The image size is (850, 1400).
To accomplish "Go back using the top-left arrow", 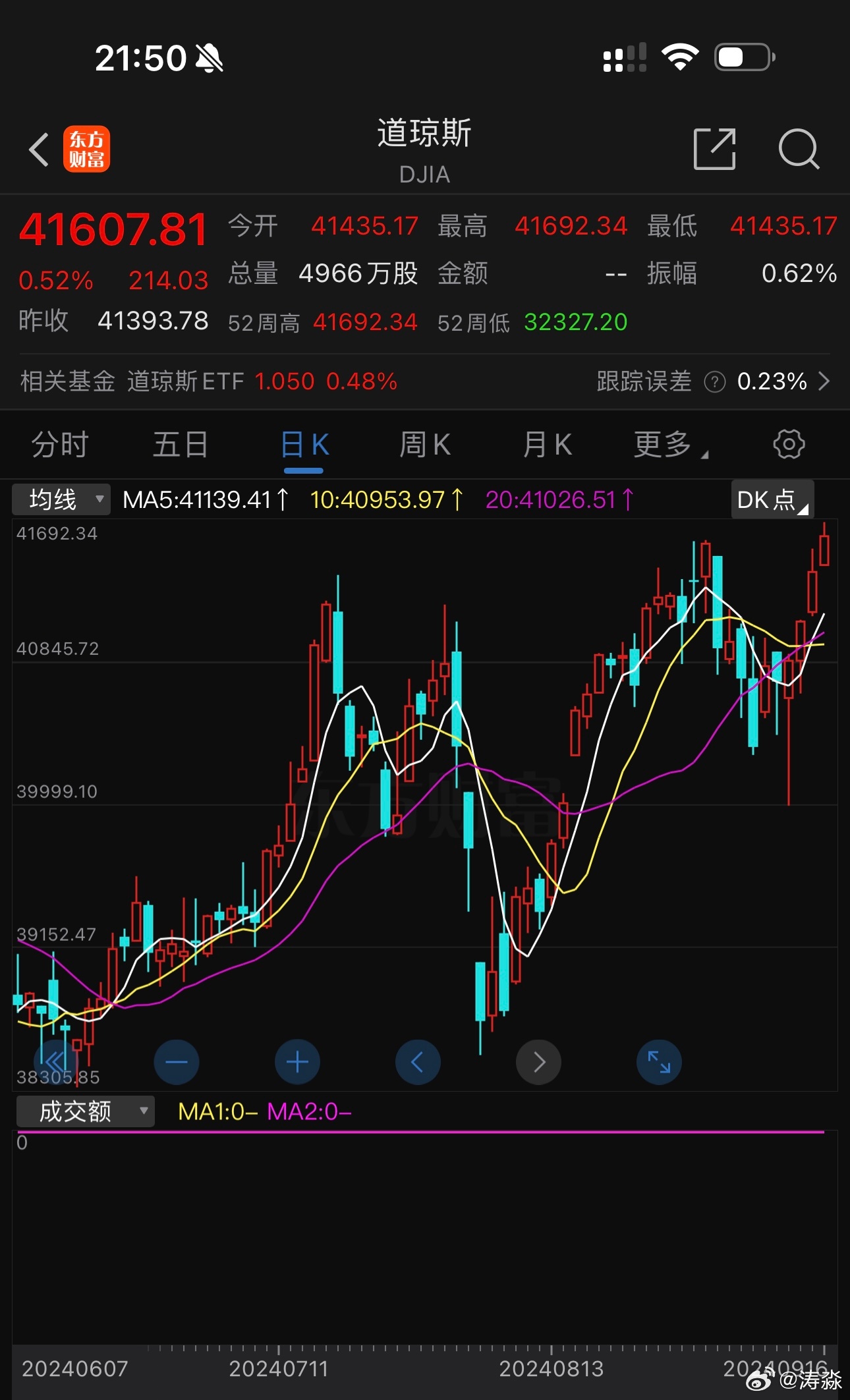I will click(40, 149).
